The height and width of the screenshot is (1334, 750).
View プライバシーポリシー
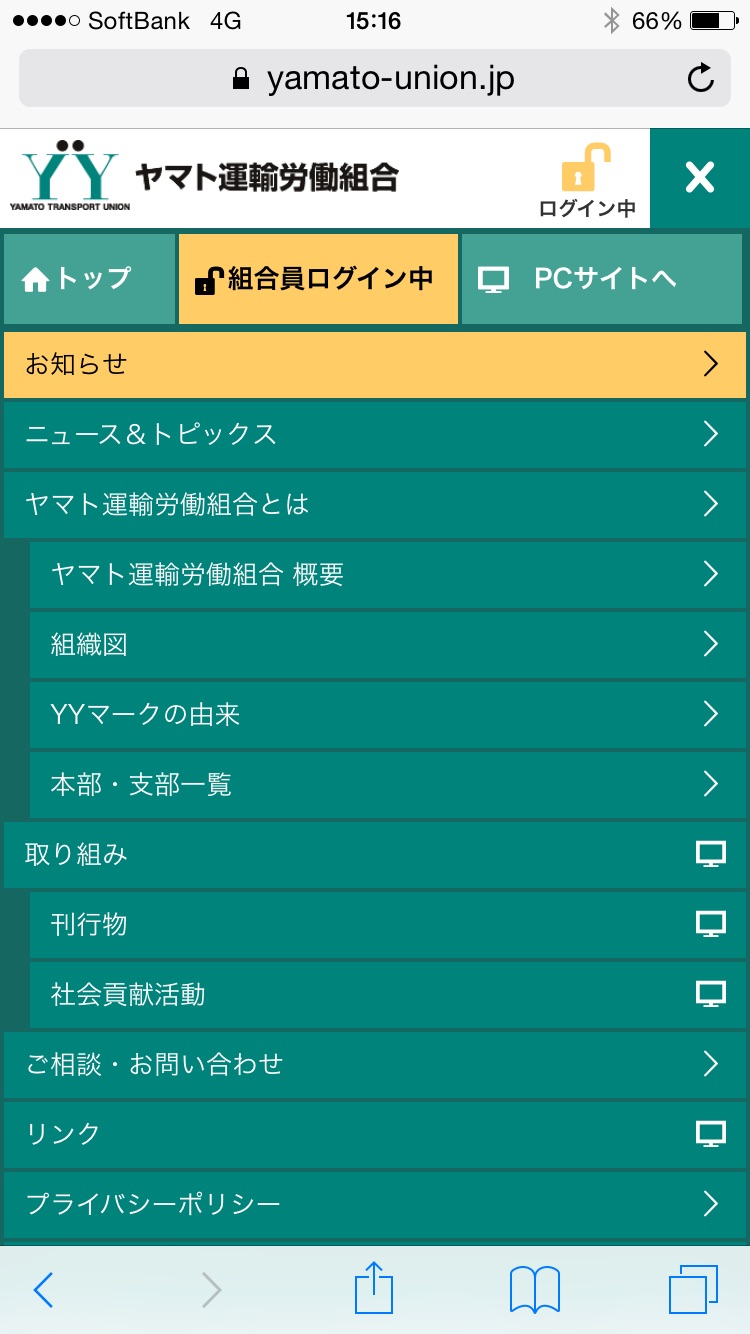pos(375,1204)
